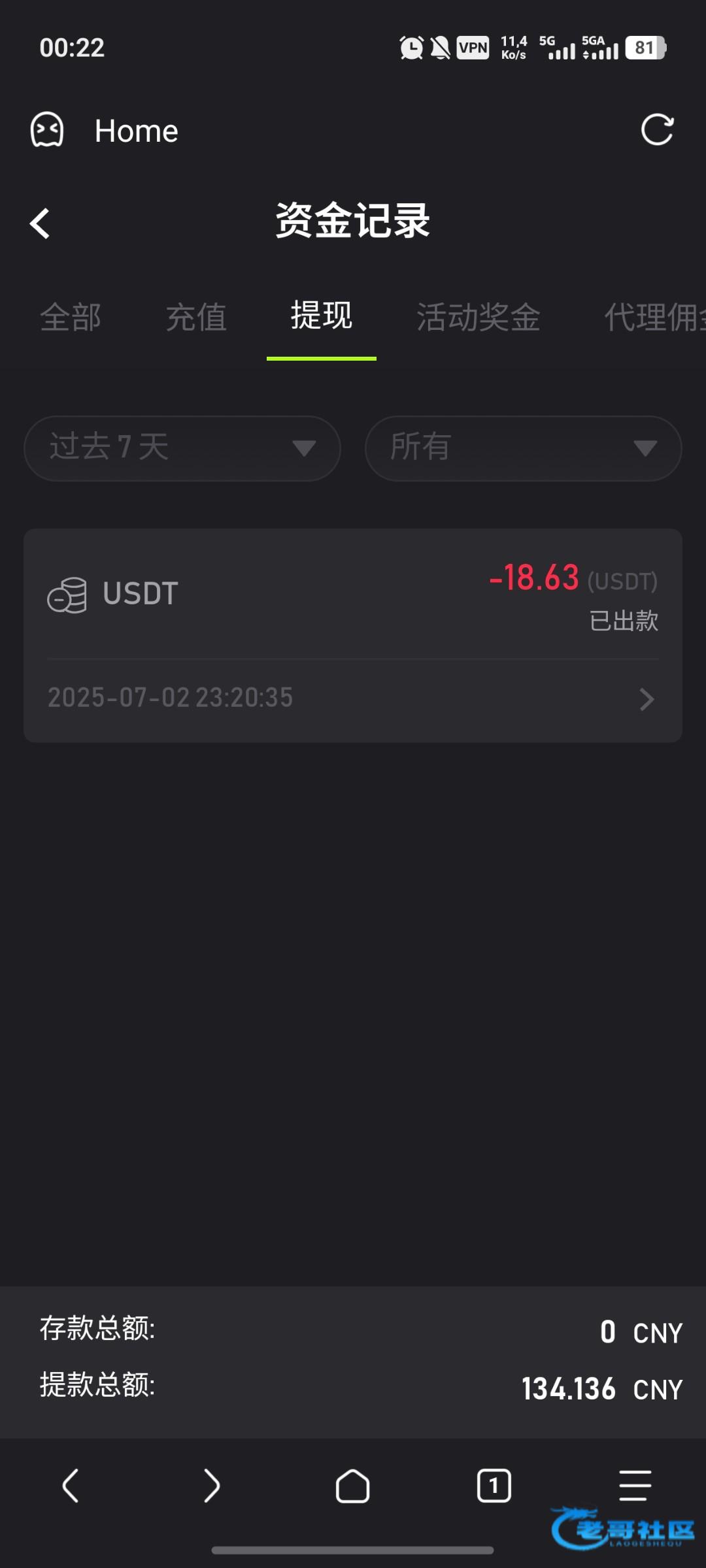Open the 活动奖金 tab
The image size is (706, 1568).
click(x=479, y=318)
